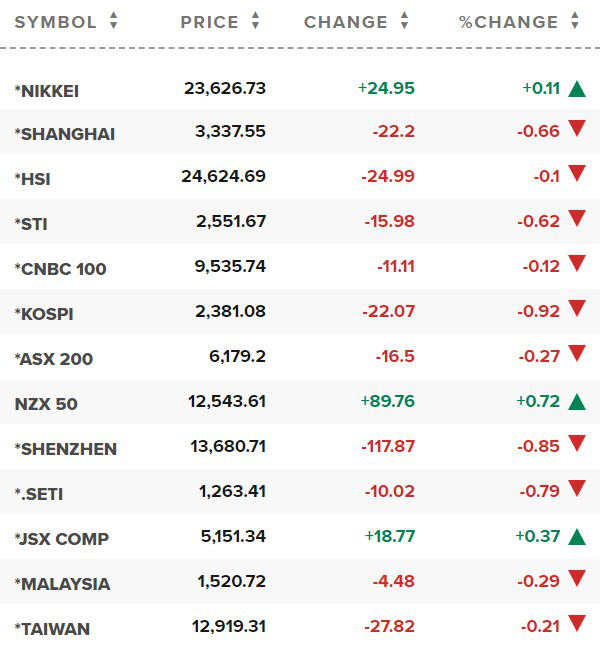The image size is (600, 650).
Task: View the *JSX COMP index details
Action: coord(62,539)
